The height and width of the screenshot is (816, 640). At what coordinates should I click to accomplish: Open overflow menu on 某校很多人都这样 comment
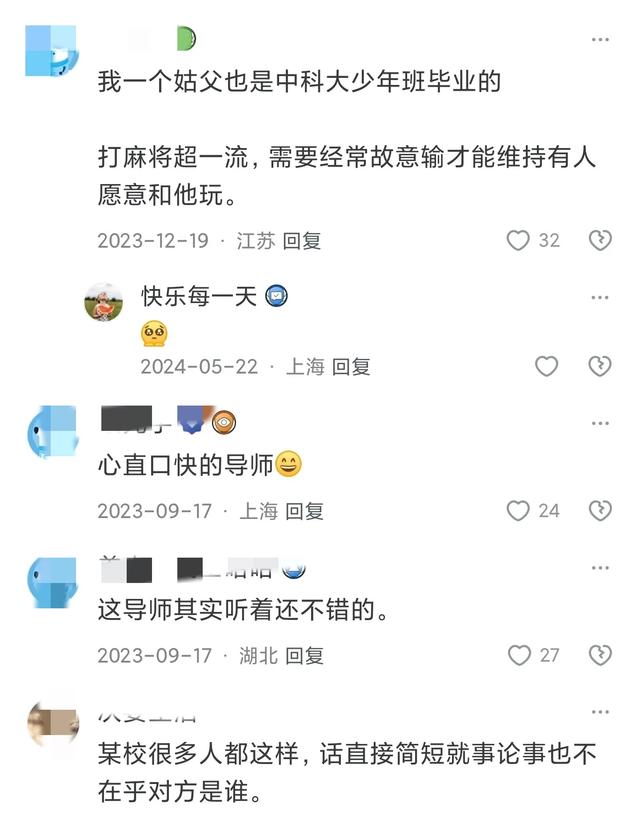pos(599,712)
